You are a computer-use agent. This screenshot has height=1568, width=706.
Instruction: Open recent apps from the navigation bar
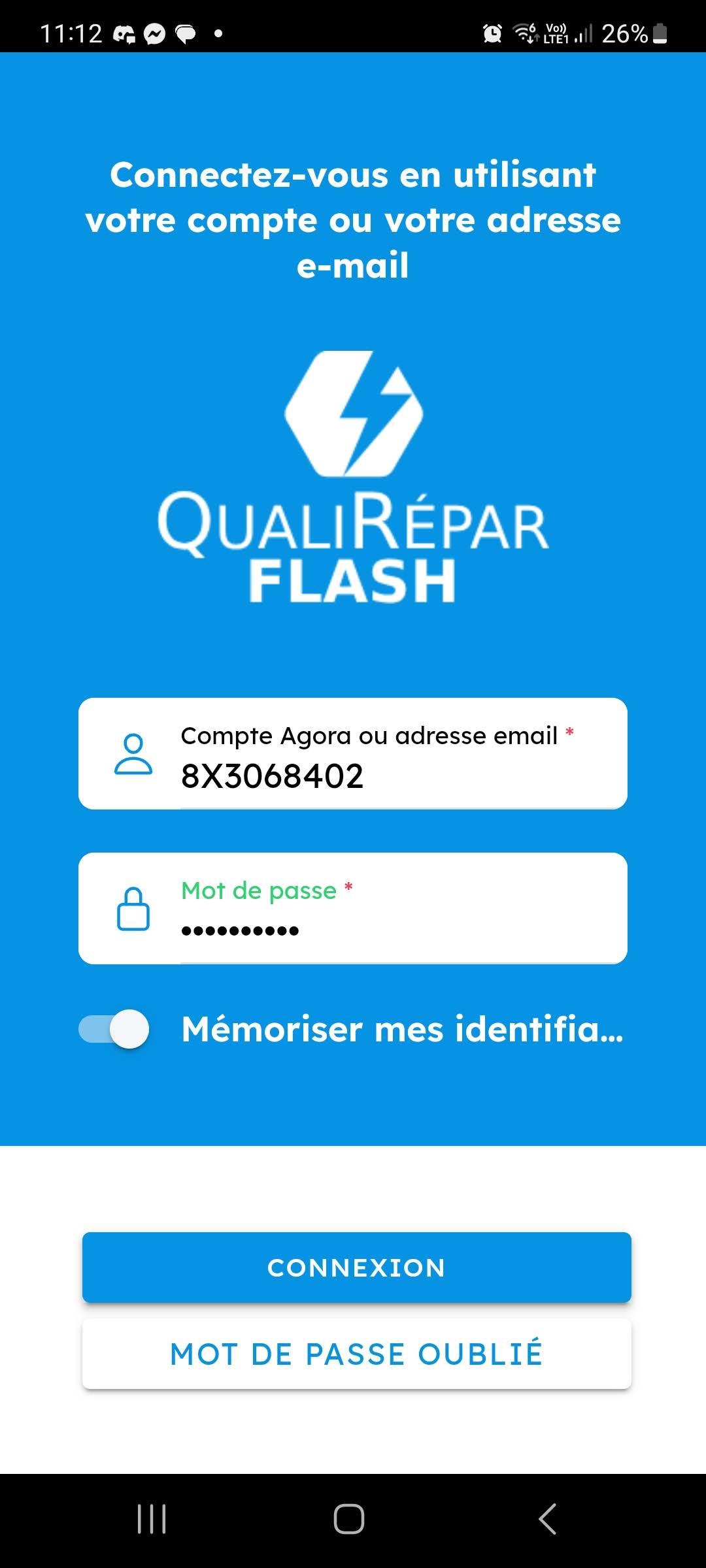[x=152, y=1518]
